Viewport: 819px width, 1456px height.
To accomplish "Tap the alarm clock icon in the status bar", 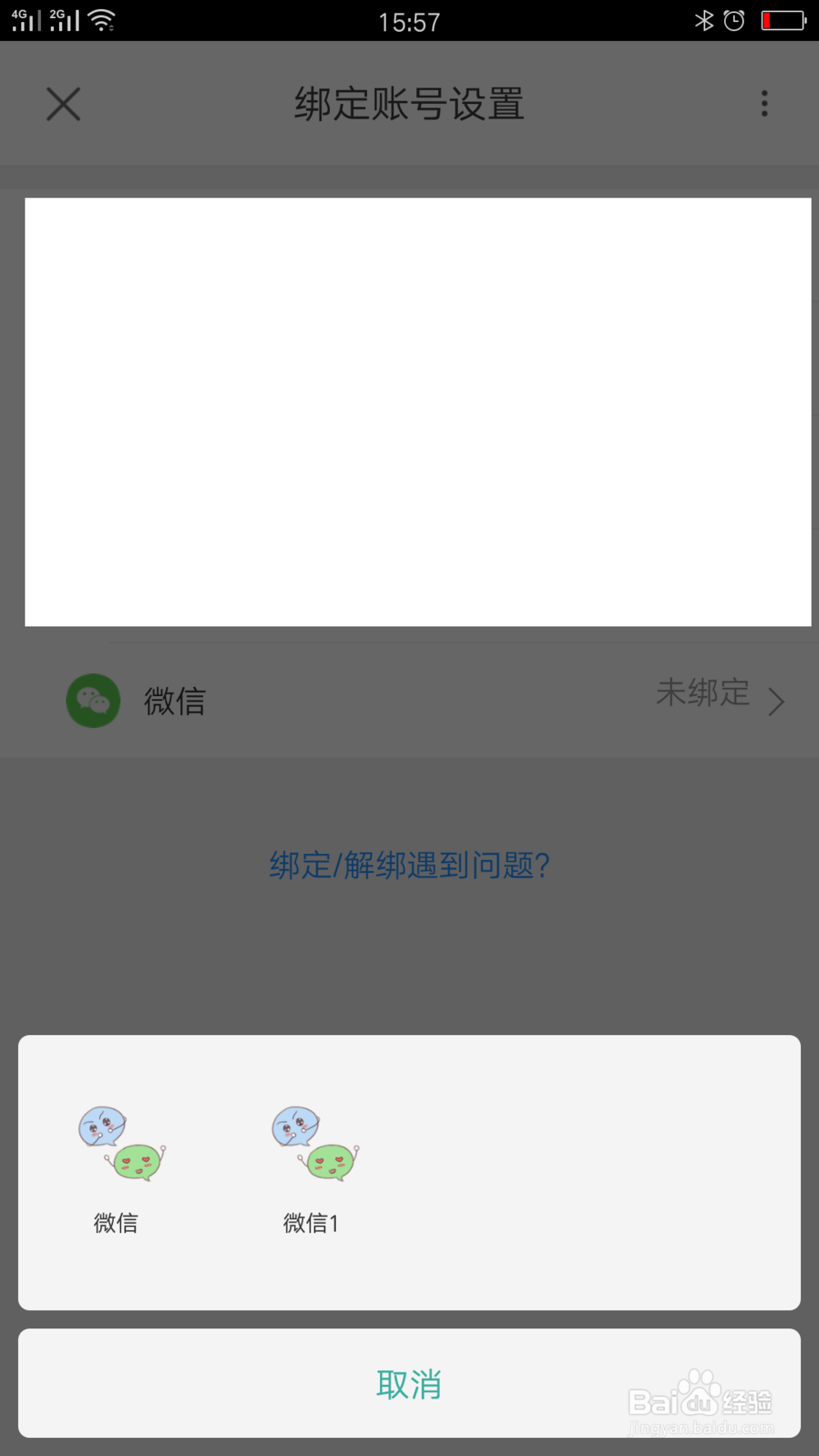I will coord(735,20).
